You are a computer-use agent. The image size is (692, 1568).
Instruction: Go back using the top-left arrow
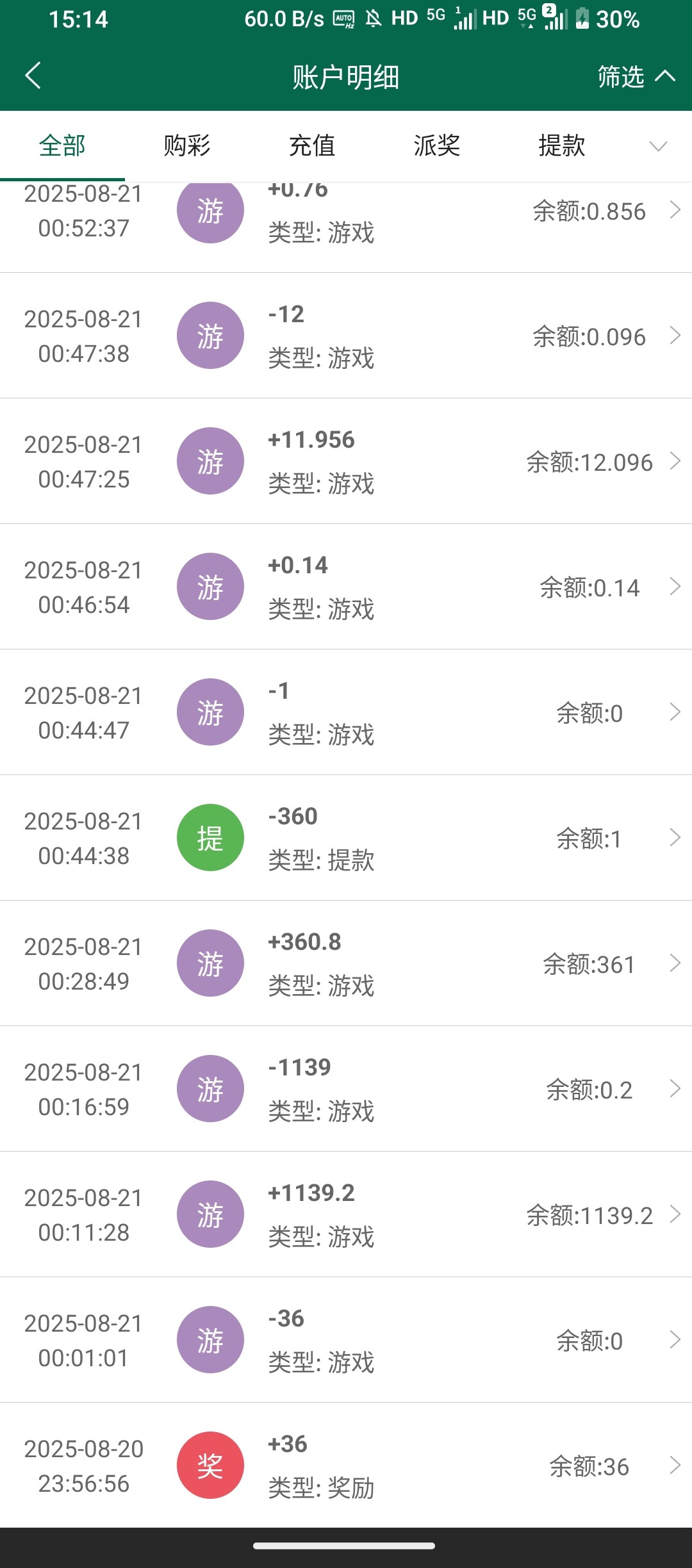pyautogui.click(x=33, y=76)
